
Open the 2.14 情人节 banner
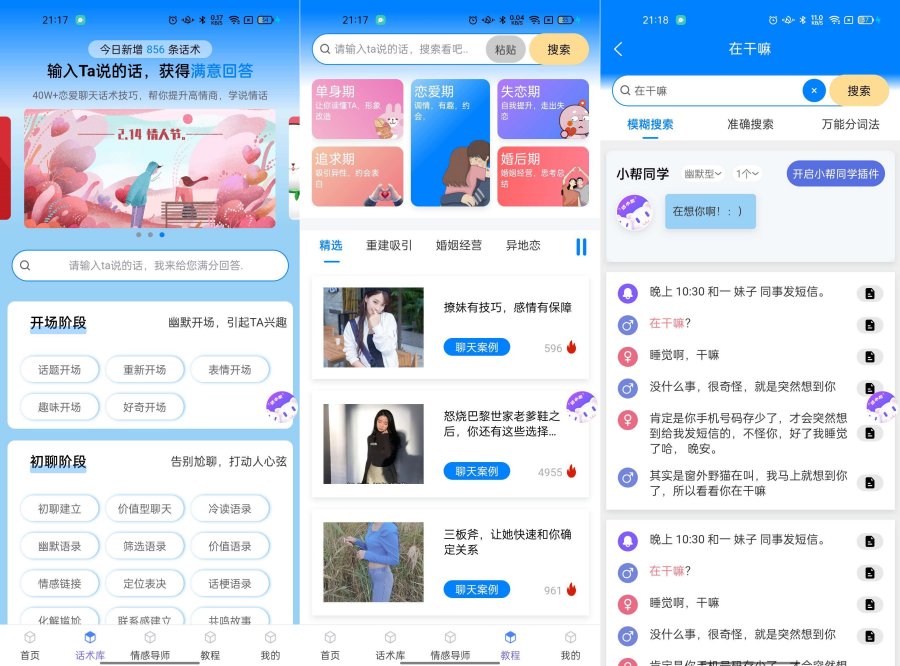tap(150, 168)
